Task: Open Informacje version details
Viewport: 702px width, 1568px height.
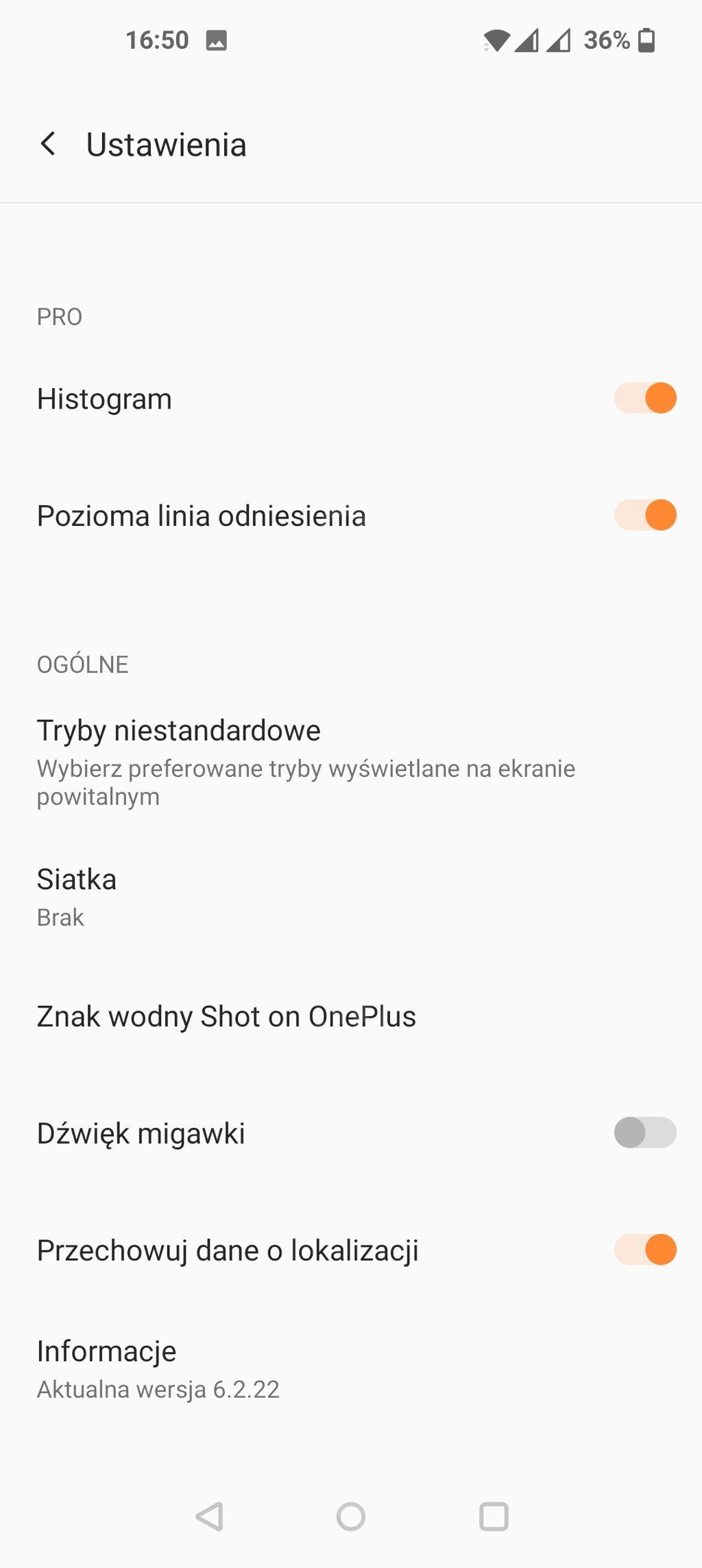Action: pyautogui.click(x=158, y=1368)
